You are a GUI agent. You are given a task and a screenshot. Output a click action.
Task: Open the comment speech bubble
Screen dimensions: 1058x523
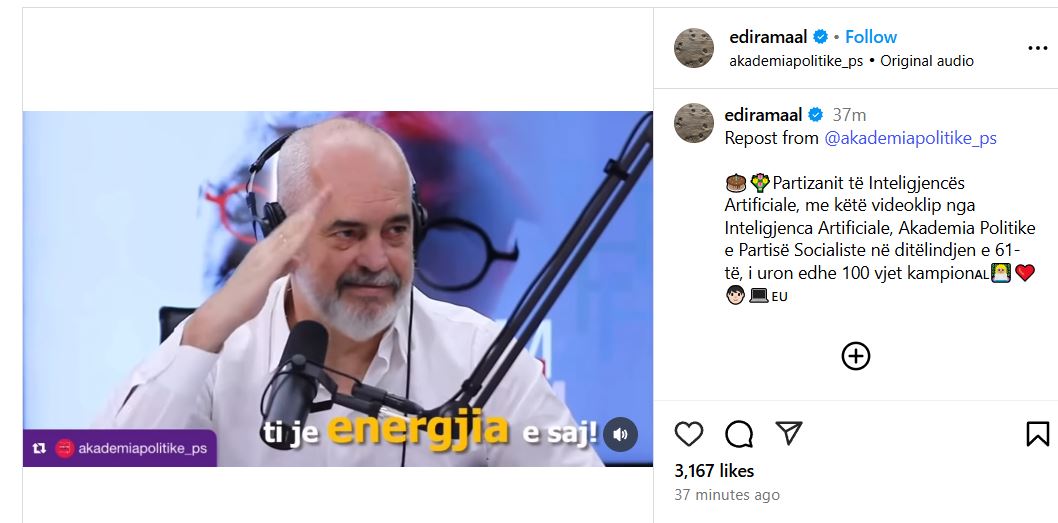[x=739, y=433]
